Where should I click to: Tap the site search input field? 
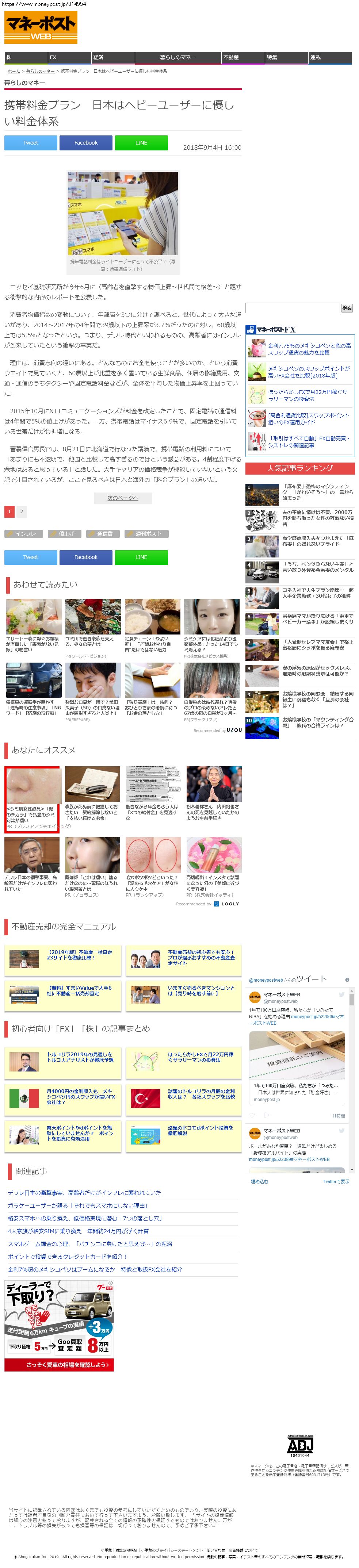[292, 308]
